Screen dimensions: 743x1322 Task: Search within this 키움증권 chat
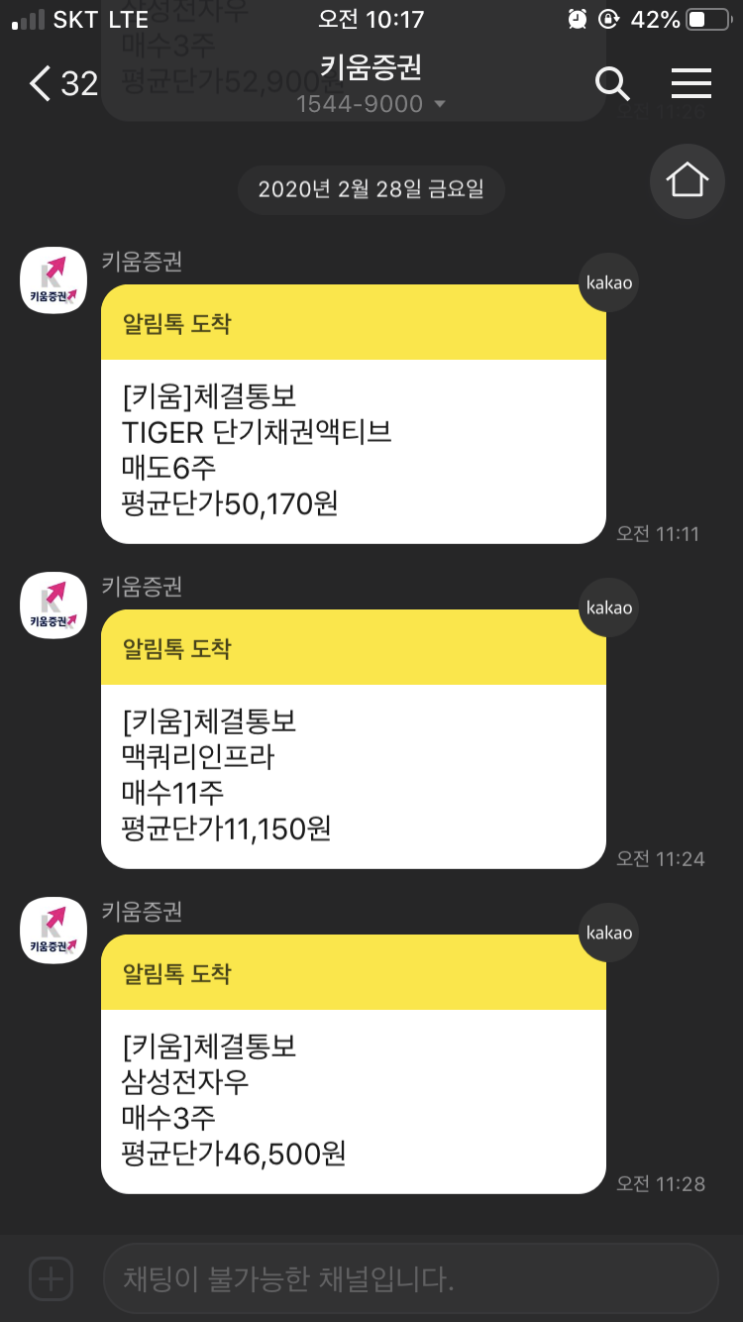(612, 84)
